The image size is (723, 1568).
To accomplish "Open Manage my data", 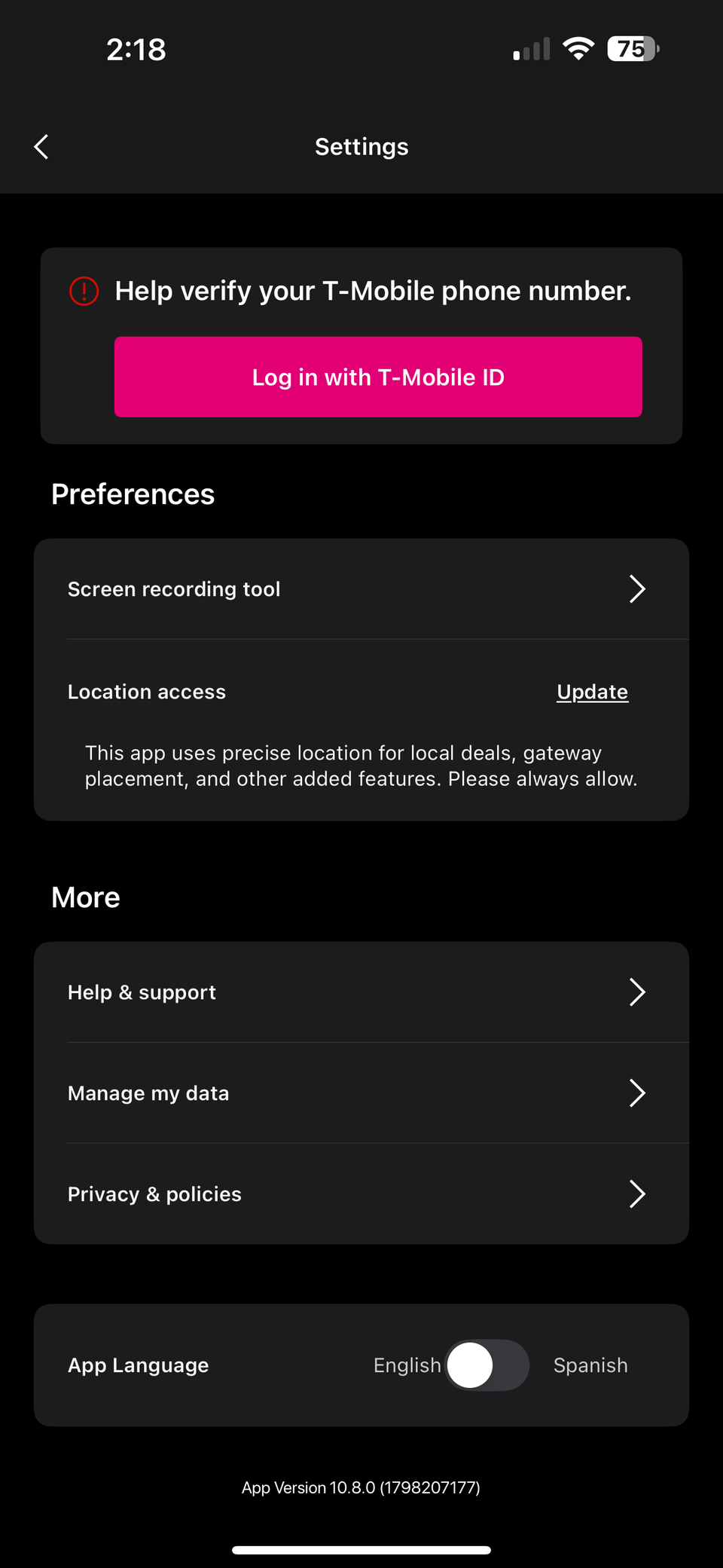I will pos(361,1093).
